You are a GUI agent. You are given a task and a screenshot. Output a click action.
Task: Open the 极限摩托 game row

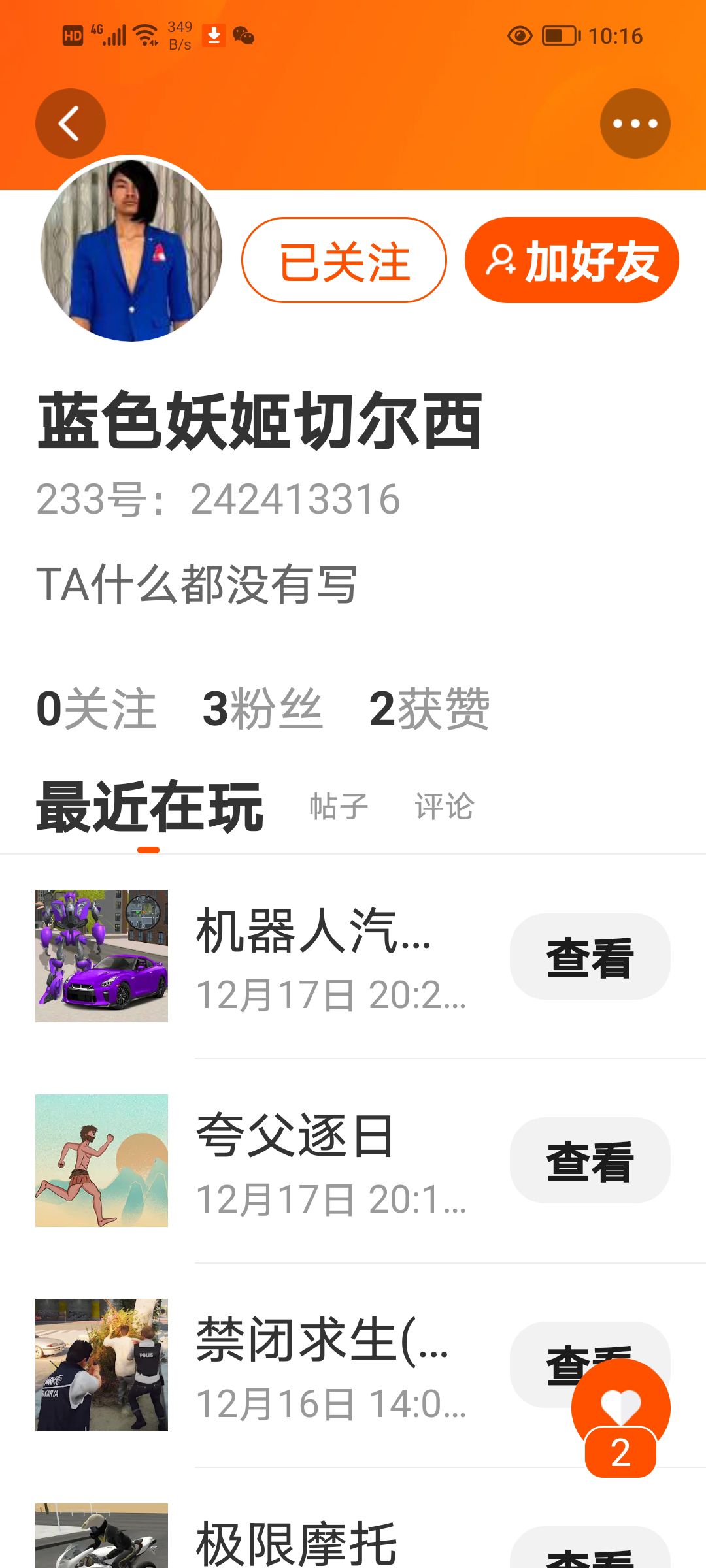click(295, 1542)
